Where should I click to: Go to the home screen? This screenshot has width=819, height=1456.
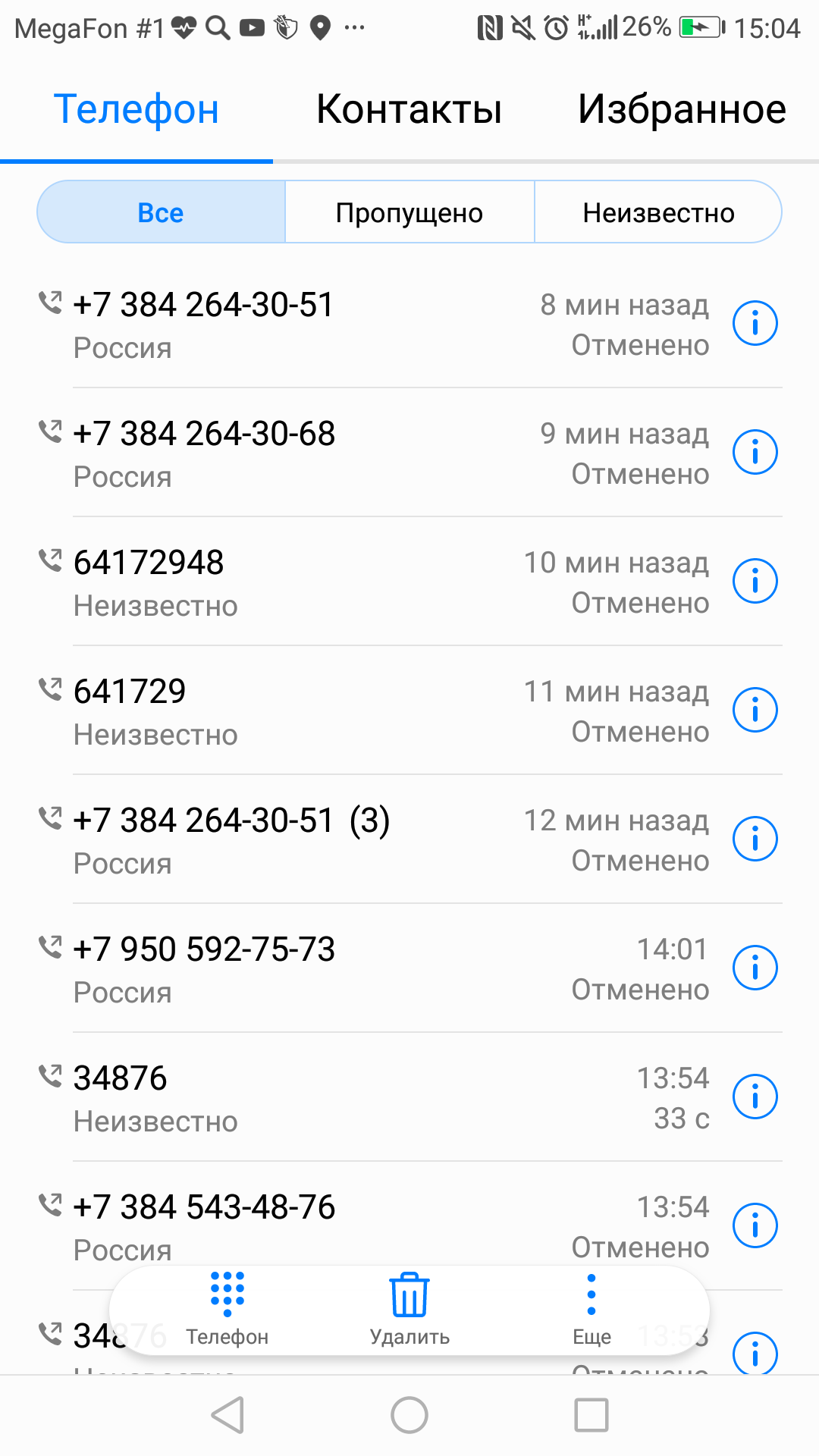coord(409,1415)
